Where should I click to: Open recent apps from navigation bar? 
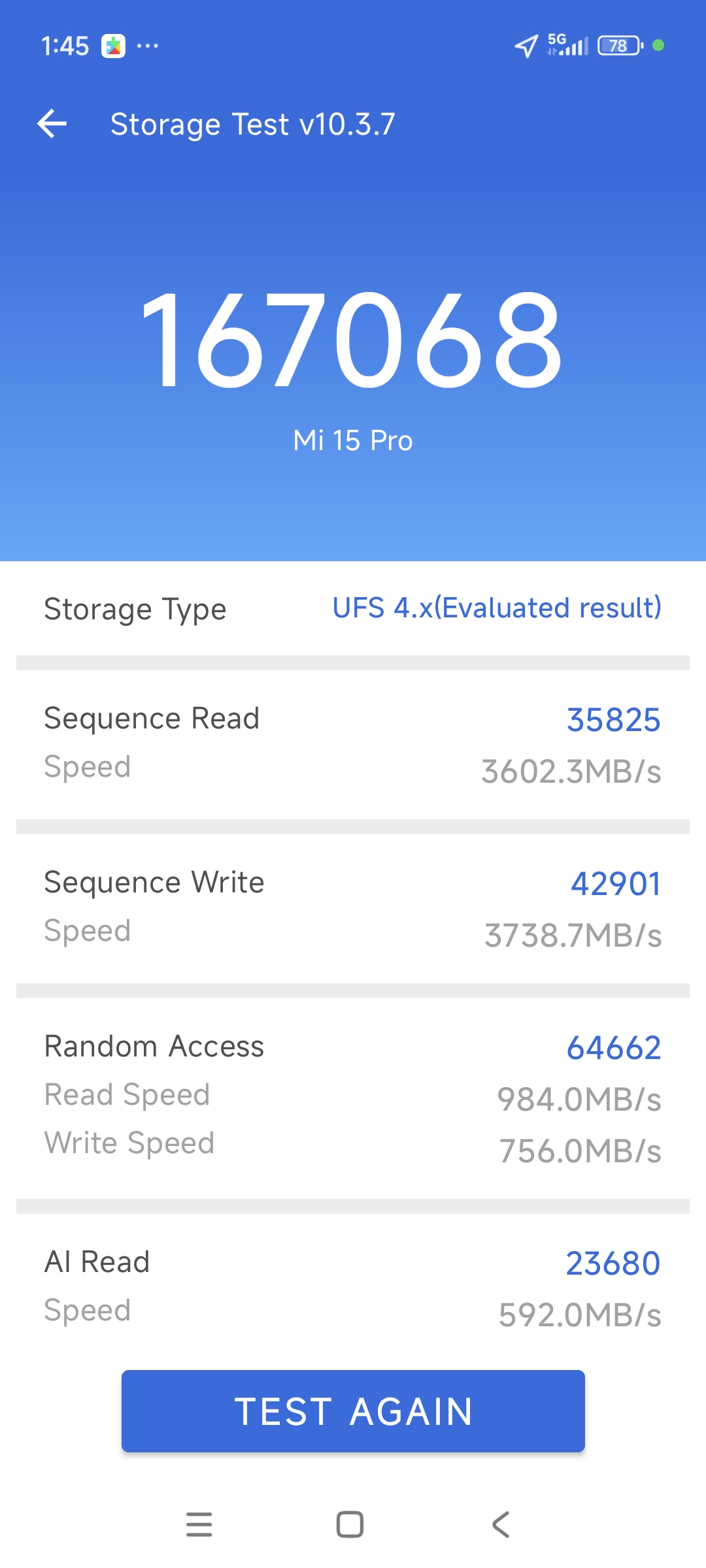(199, 1524)
